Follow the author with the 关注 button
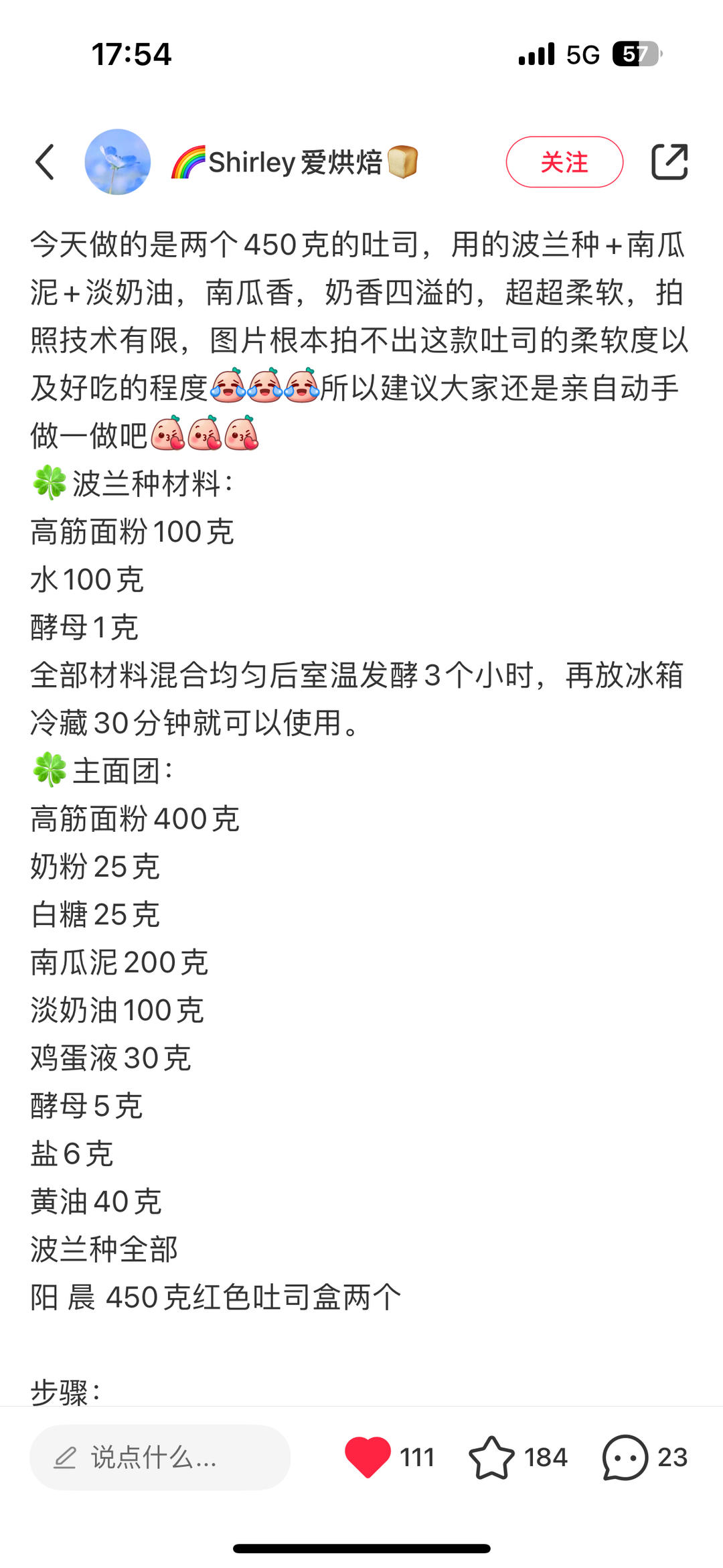This screenshot has width=723, height=1568. (564, 162)
